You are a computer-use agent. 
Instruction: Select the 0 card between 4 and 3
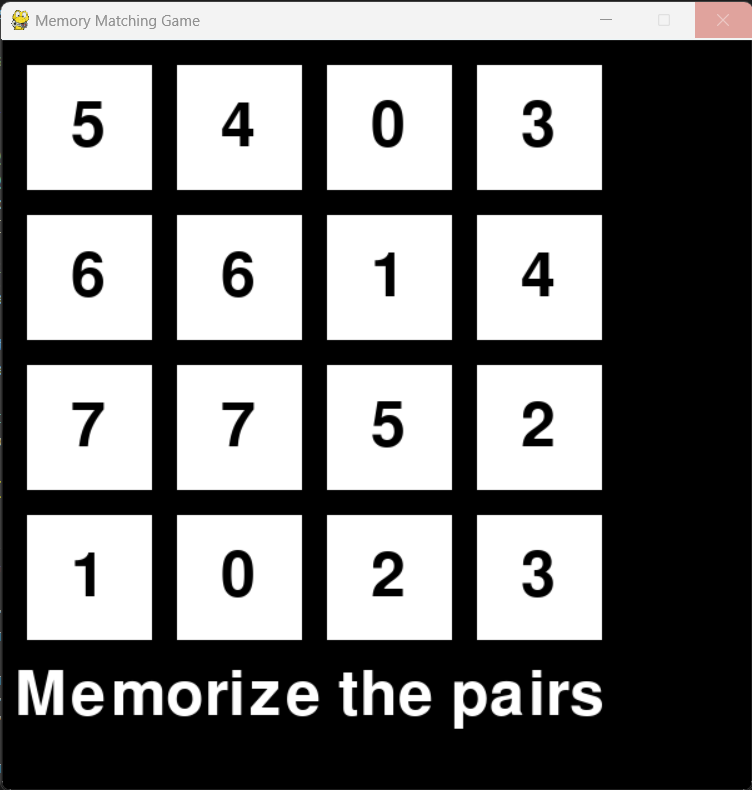pos(389,127)
